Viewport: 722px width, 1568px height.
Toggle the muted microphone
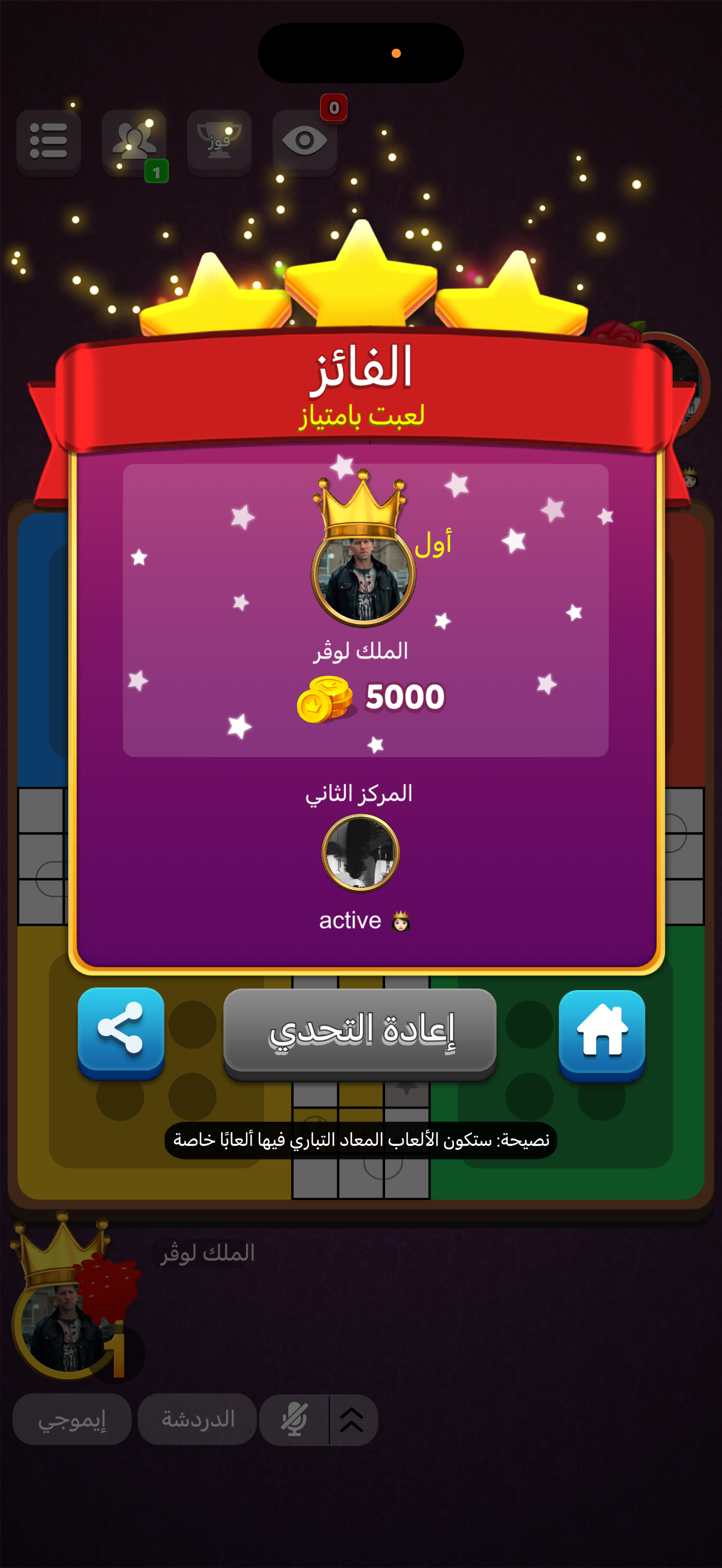click(x=294, y=1419)
